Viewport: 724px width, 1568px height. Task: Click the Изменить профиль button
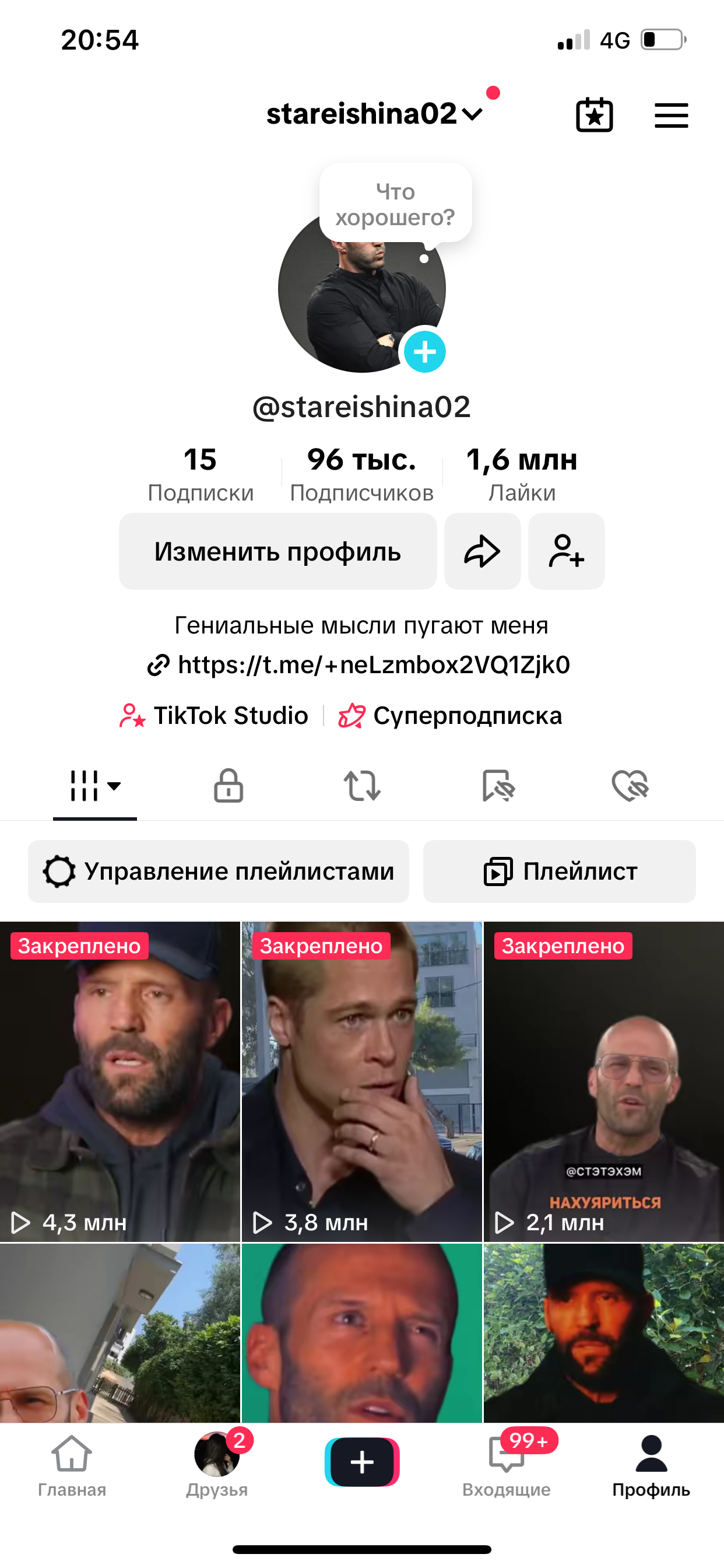point(277,551)
